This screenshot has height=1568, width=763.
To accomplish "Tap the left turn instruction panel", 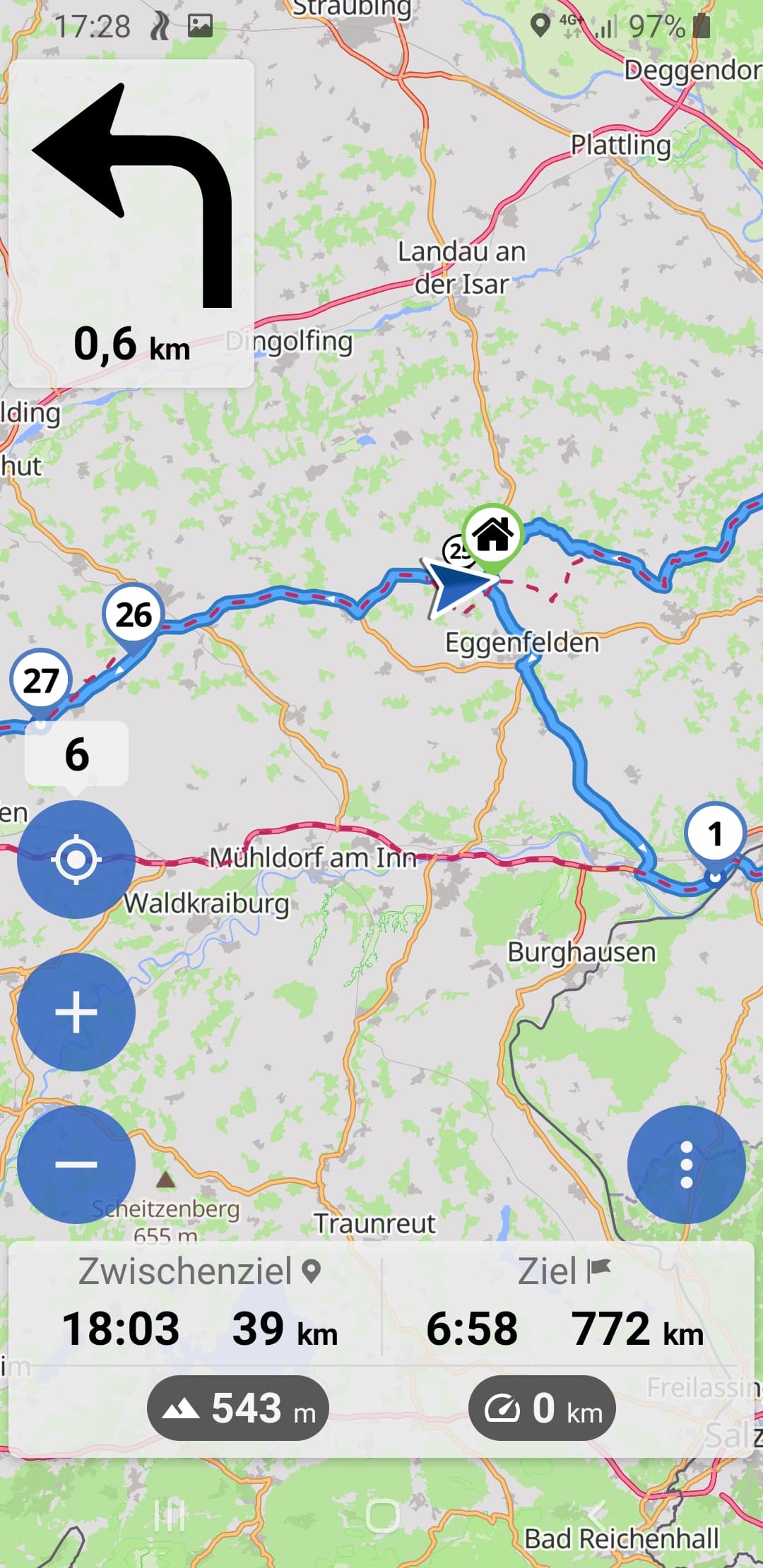I will pyautogui.click(x=131, y=223).
